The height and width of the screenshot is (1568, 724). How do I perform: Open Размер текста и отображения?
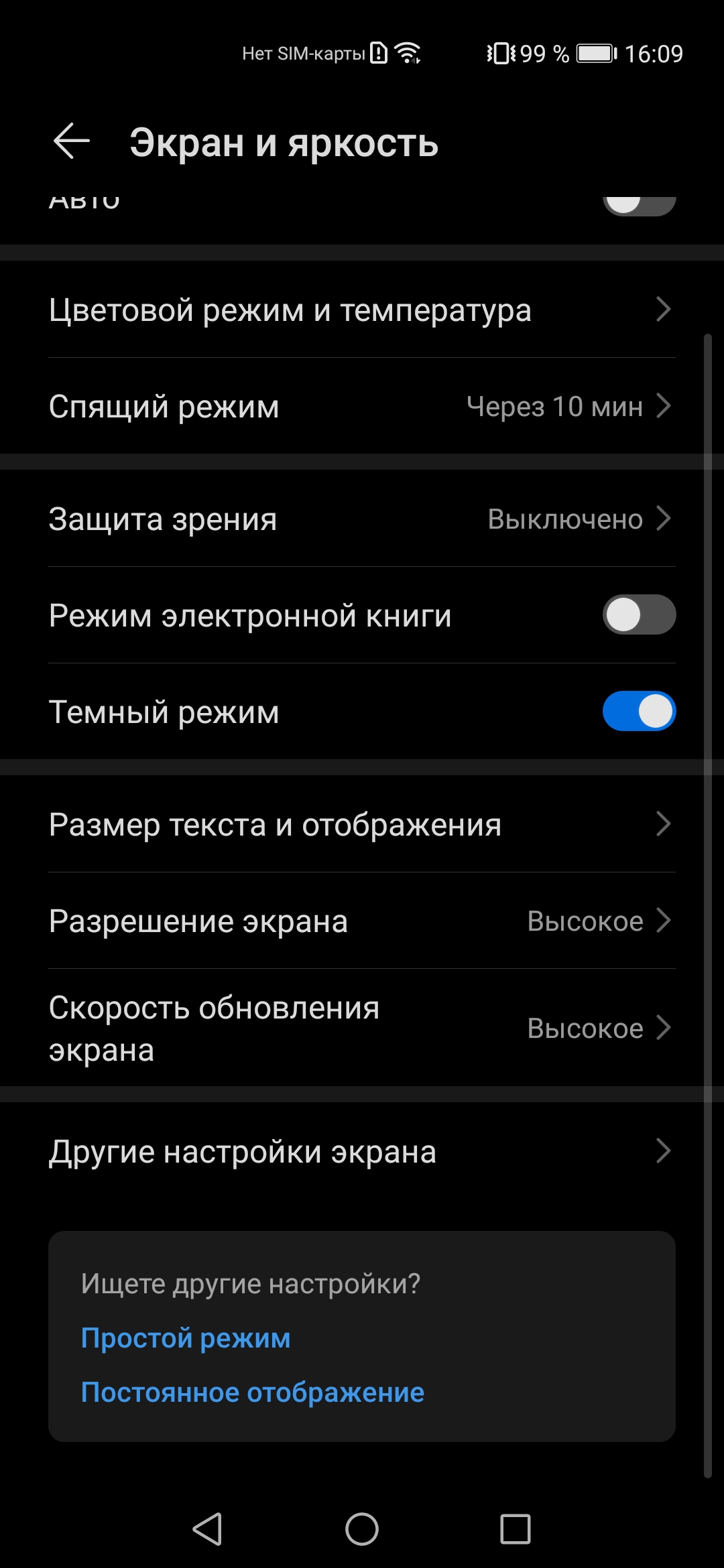[362, 824]
